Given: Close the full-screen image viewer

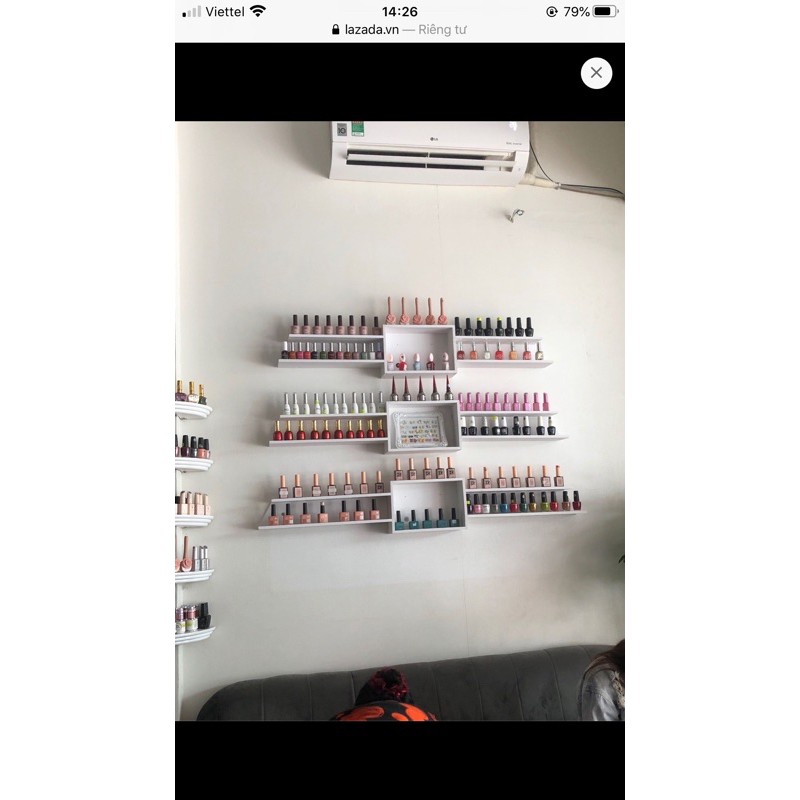Looking at the screenshot, I should coord(596,72).
